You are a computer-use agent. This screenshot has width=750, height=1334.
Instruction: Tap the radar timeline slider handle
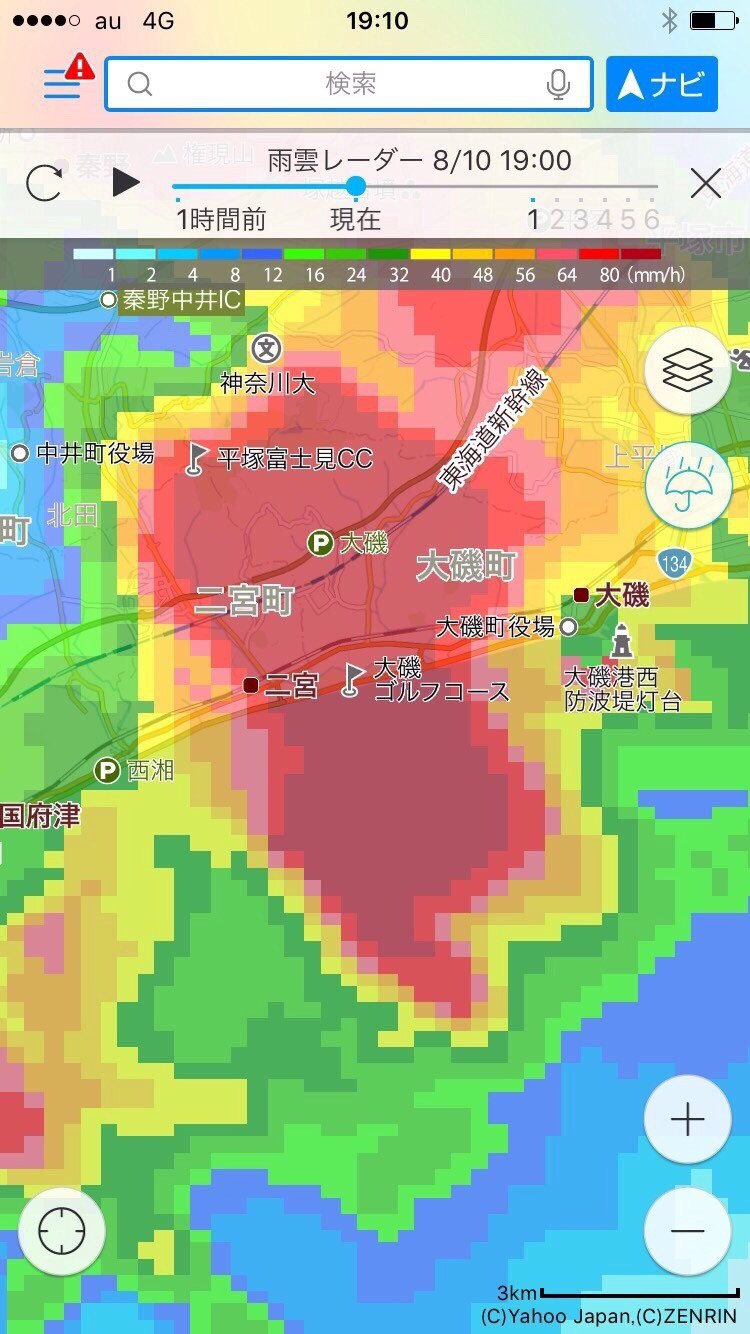tap(356, 186)
